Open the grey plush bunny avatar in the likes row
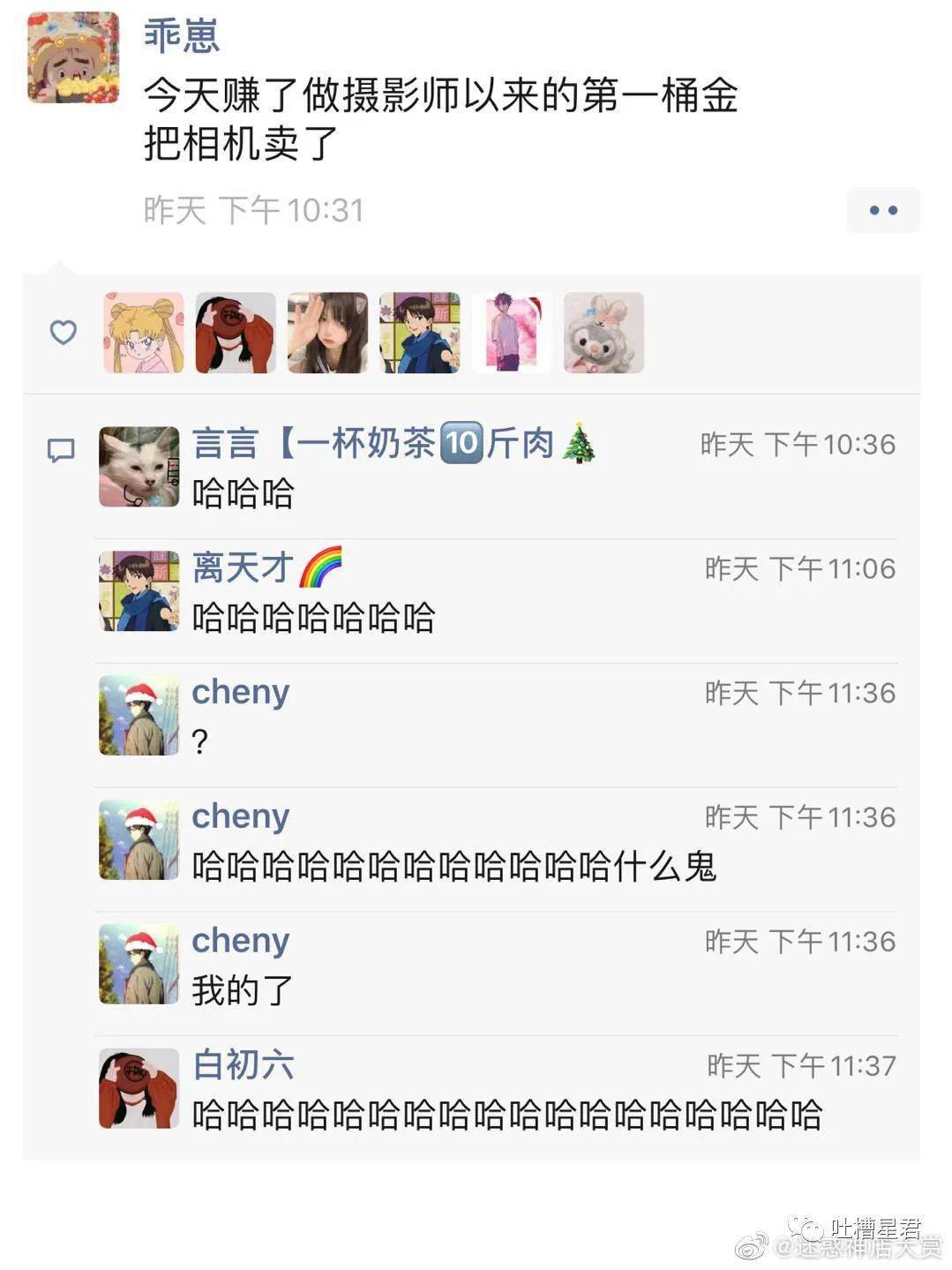 point(603,333)
